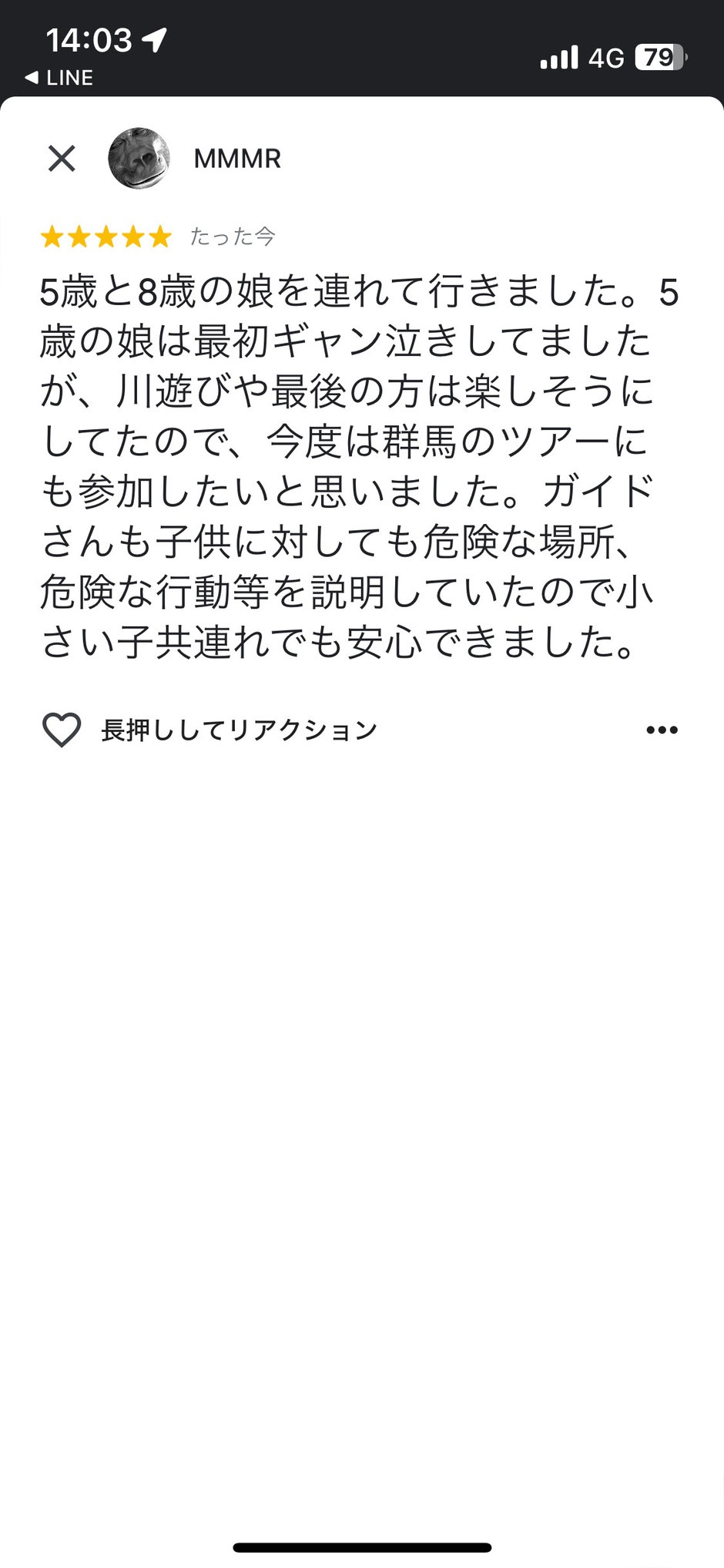Open the three-dot overflow menu
Image resolution: width=724 pixels, height=1568 pixels.
click(662, 729)
